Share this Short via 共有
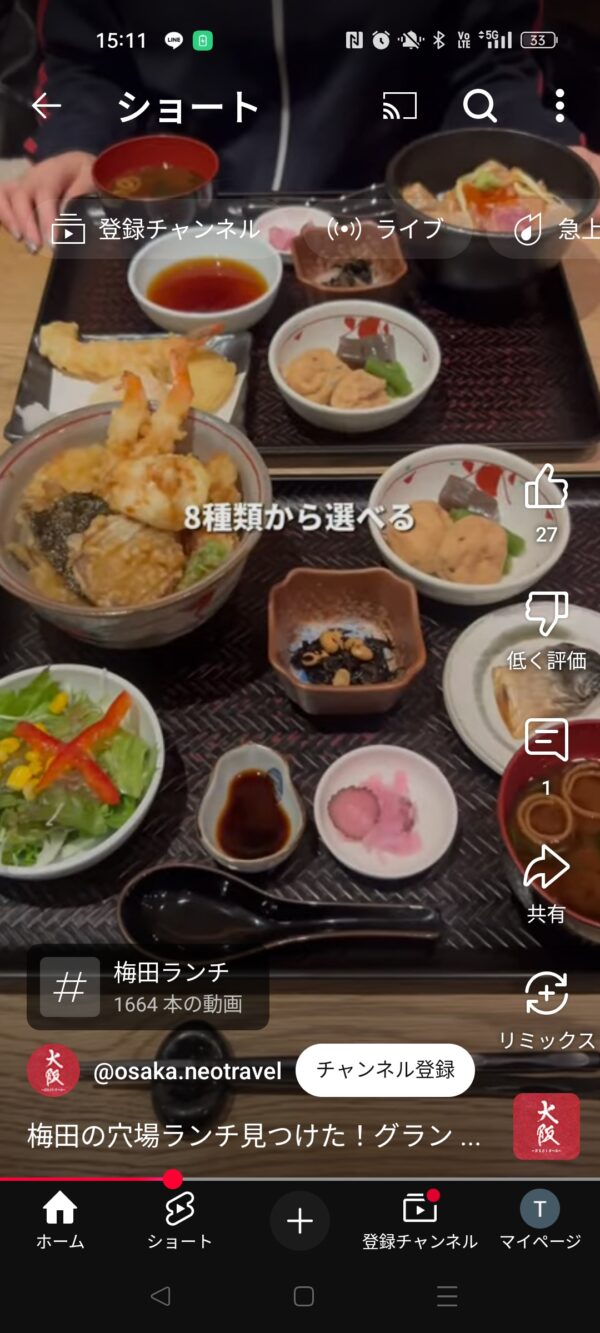This screenshot has width=600, height=1333. click(546, 884)
